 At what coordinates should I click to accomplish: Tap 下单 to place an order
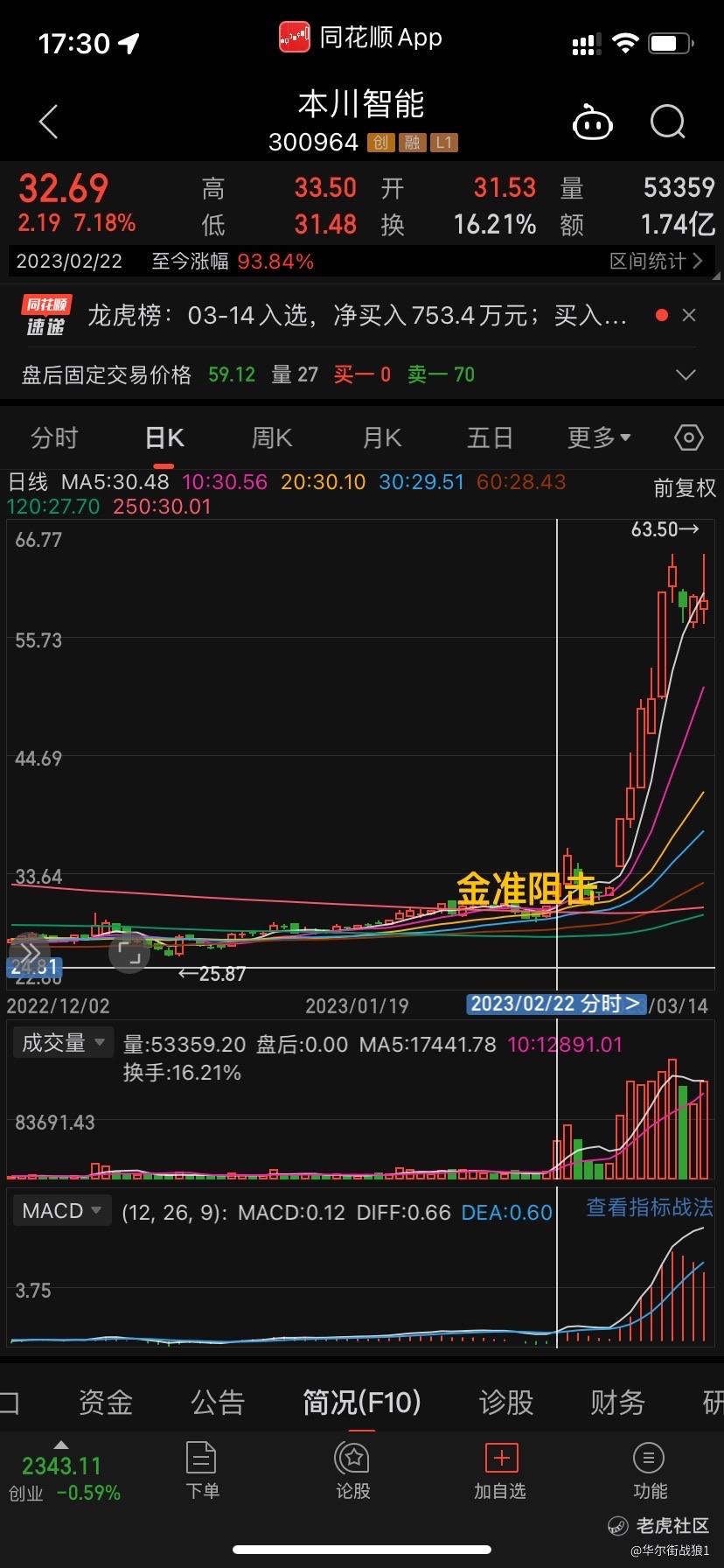pos(202,1471)
